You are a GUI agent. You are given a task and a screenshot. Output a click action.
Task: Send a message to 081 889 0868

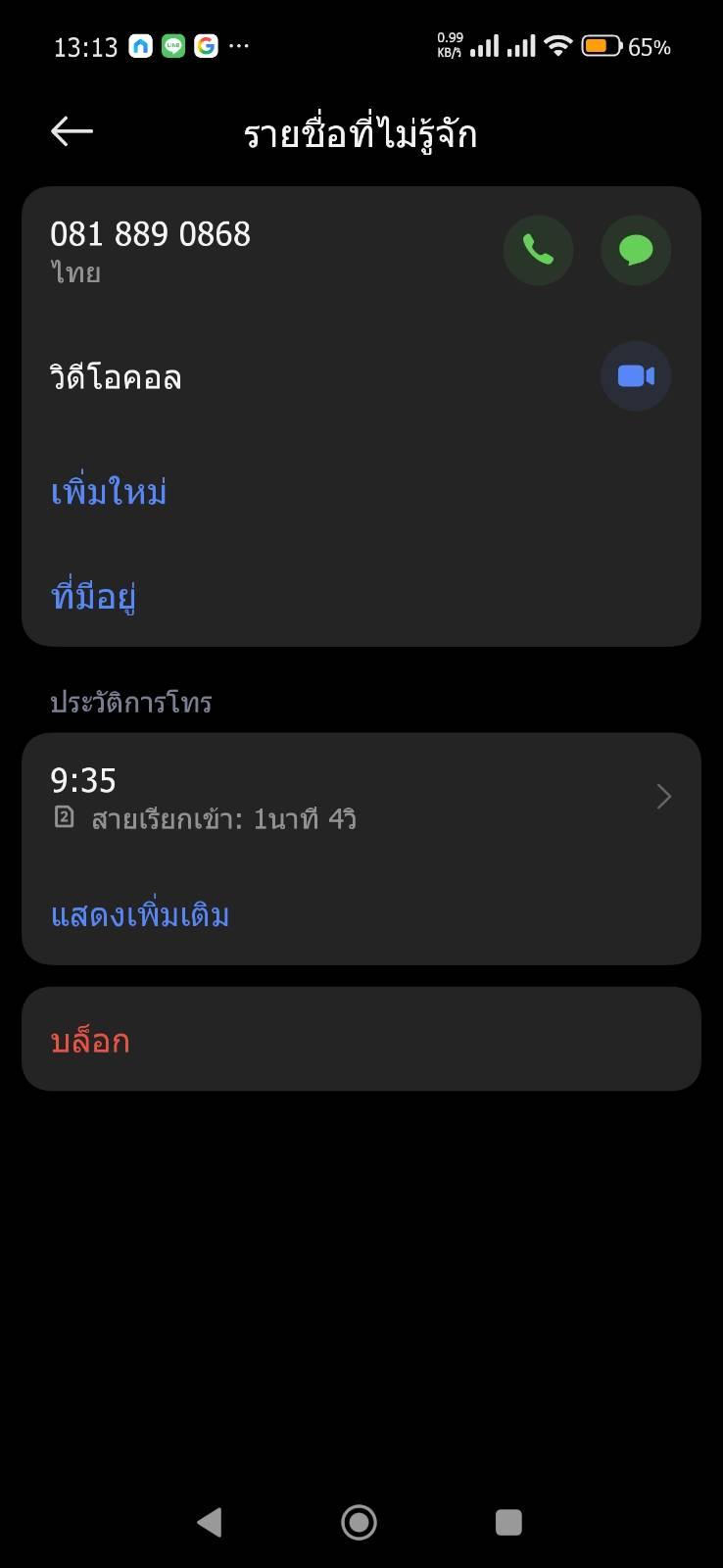[635, 250]
